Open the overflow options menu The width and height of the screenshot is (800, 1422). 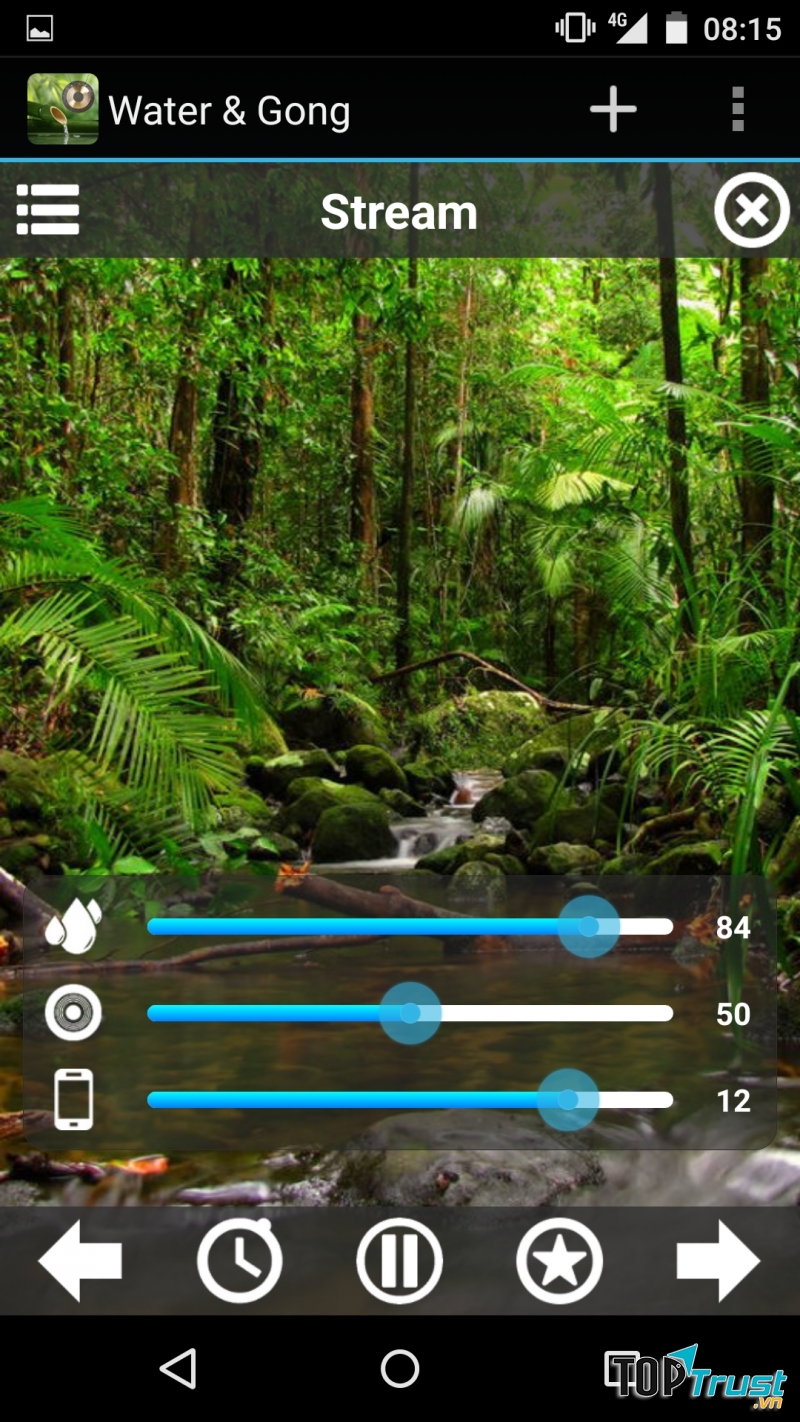737,108
